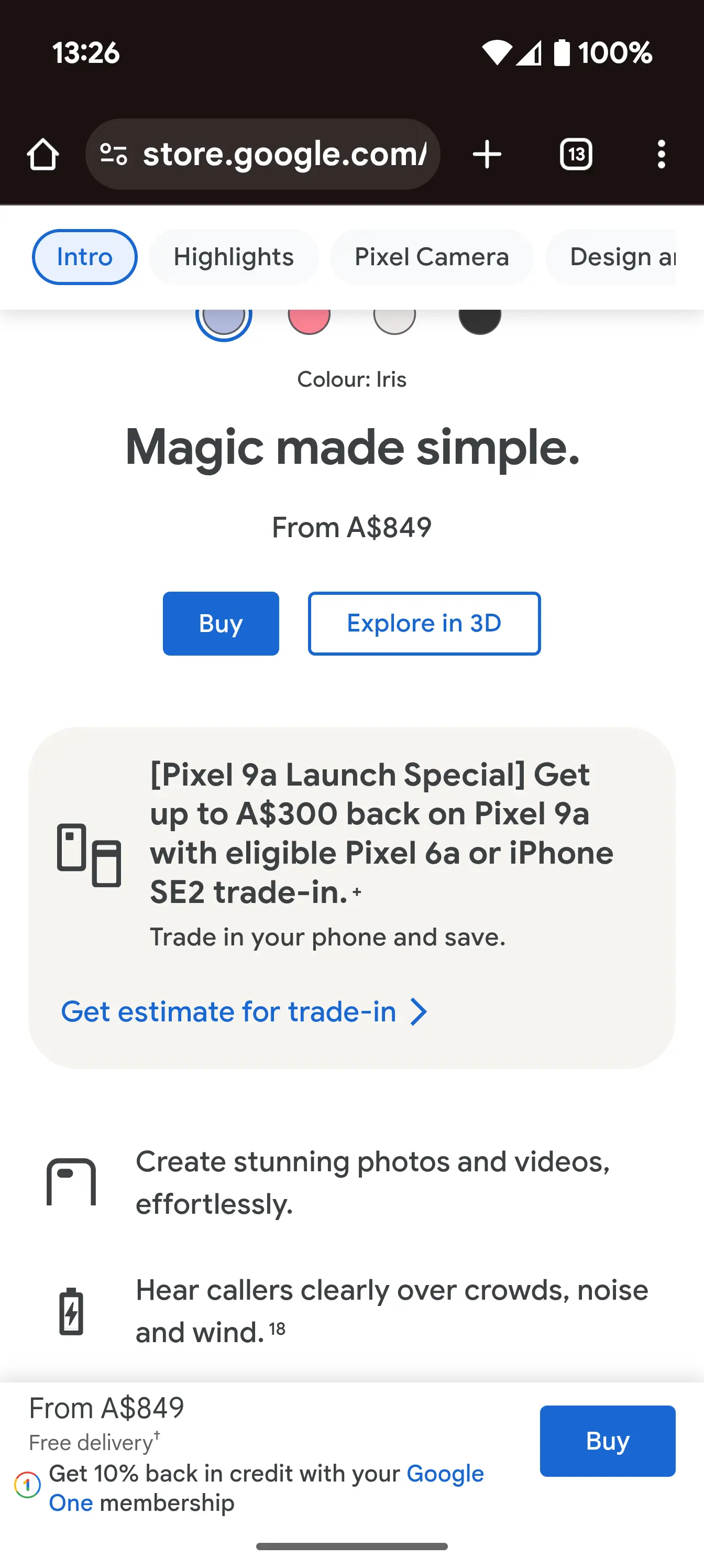This screenshot has height=1568, width=704.
Task: Select the Intro section chip
Action: point(84,257)
